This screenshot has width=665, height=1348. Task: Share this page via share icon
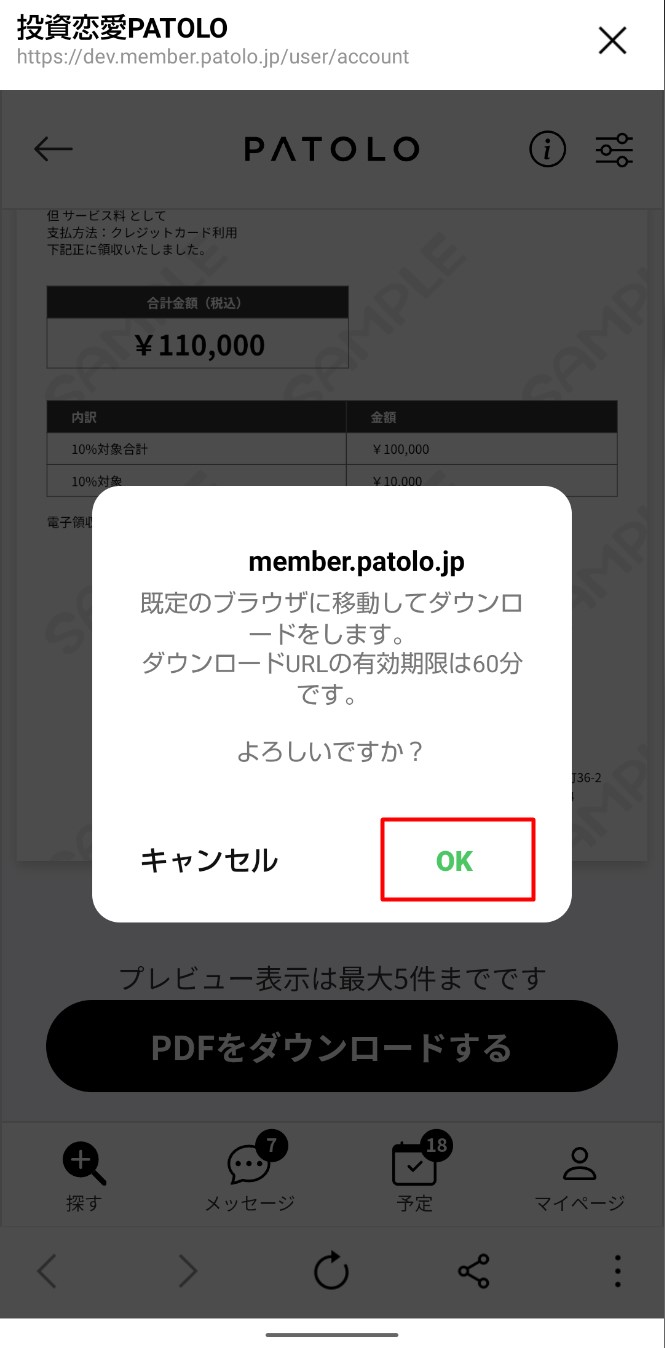(x=473, y=1271)
